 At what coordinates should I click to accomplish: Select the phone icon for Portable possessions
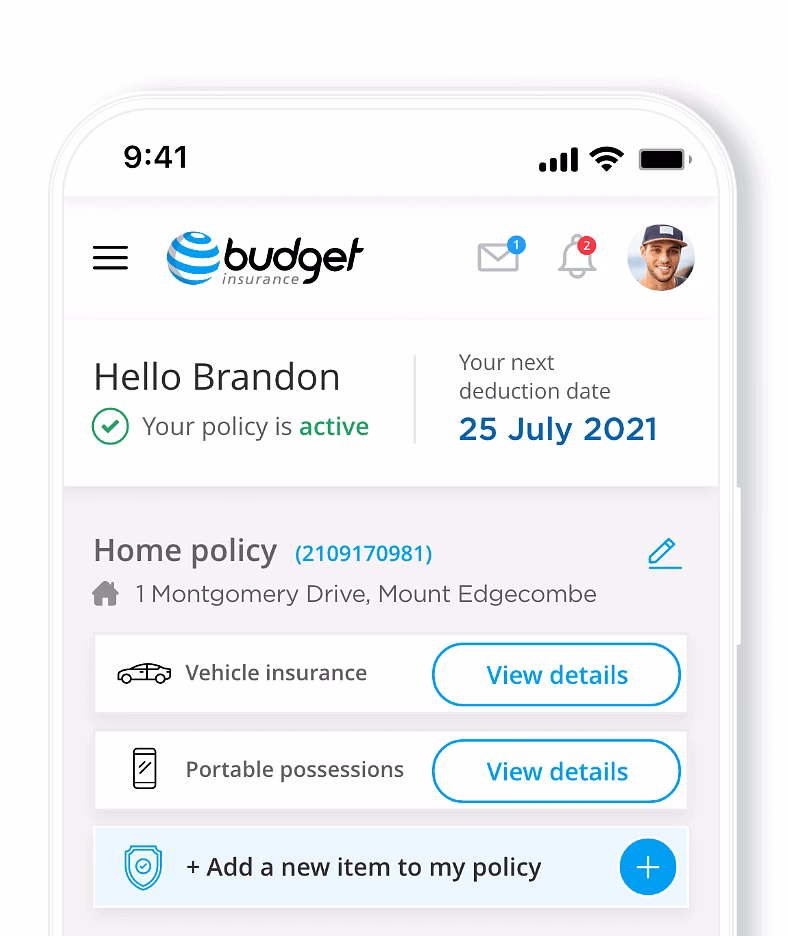(144, 770)
